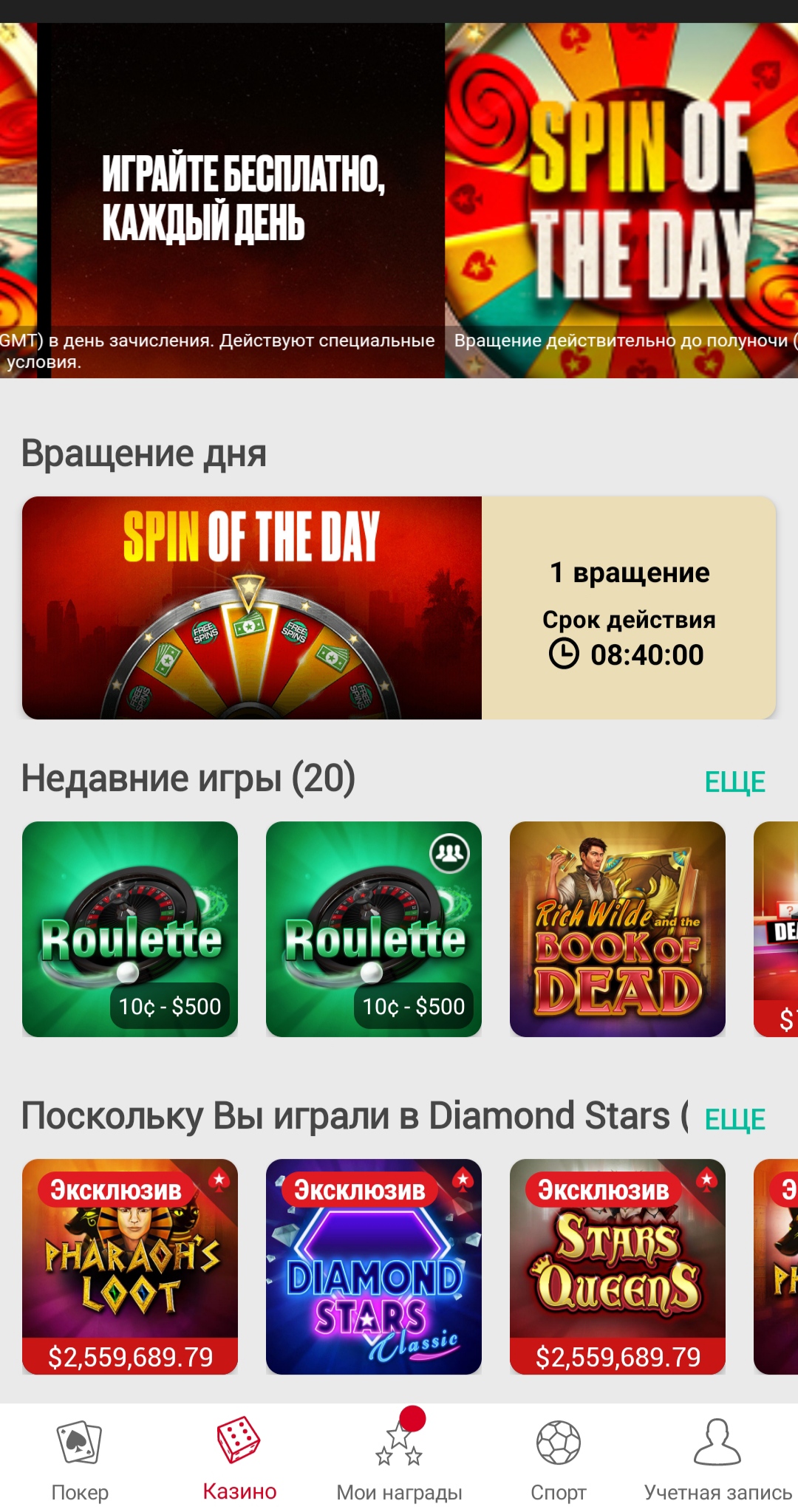Open Rich Wilde Book of Dead
The height and width of the screenshot is (1512, 798).
coord(618,928)
